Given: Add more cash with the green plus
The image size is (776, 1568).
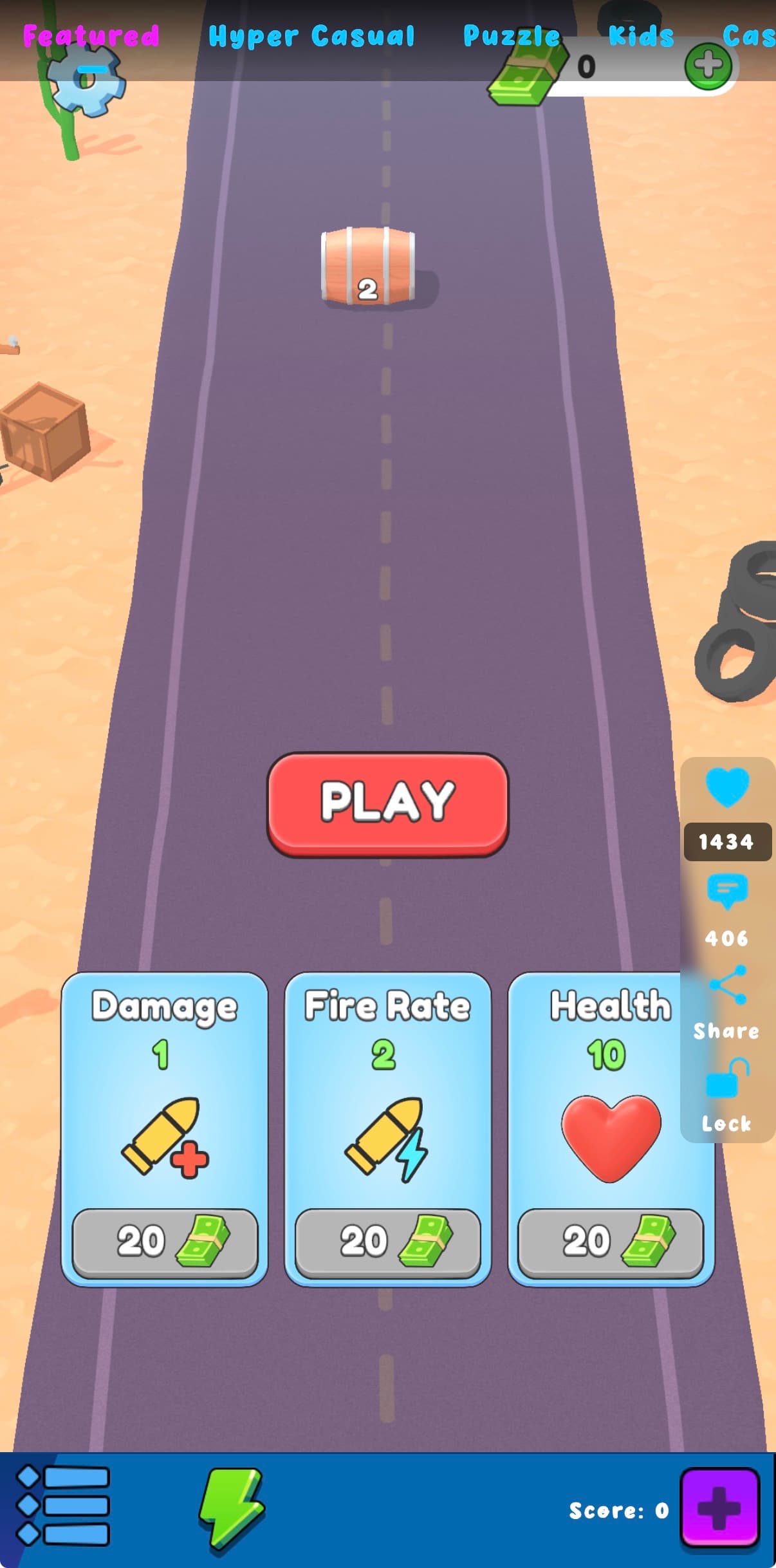Looking at the screenshot, I should (x=707, y=66).
